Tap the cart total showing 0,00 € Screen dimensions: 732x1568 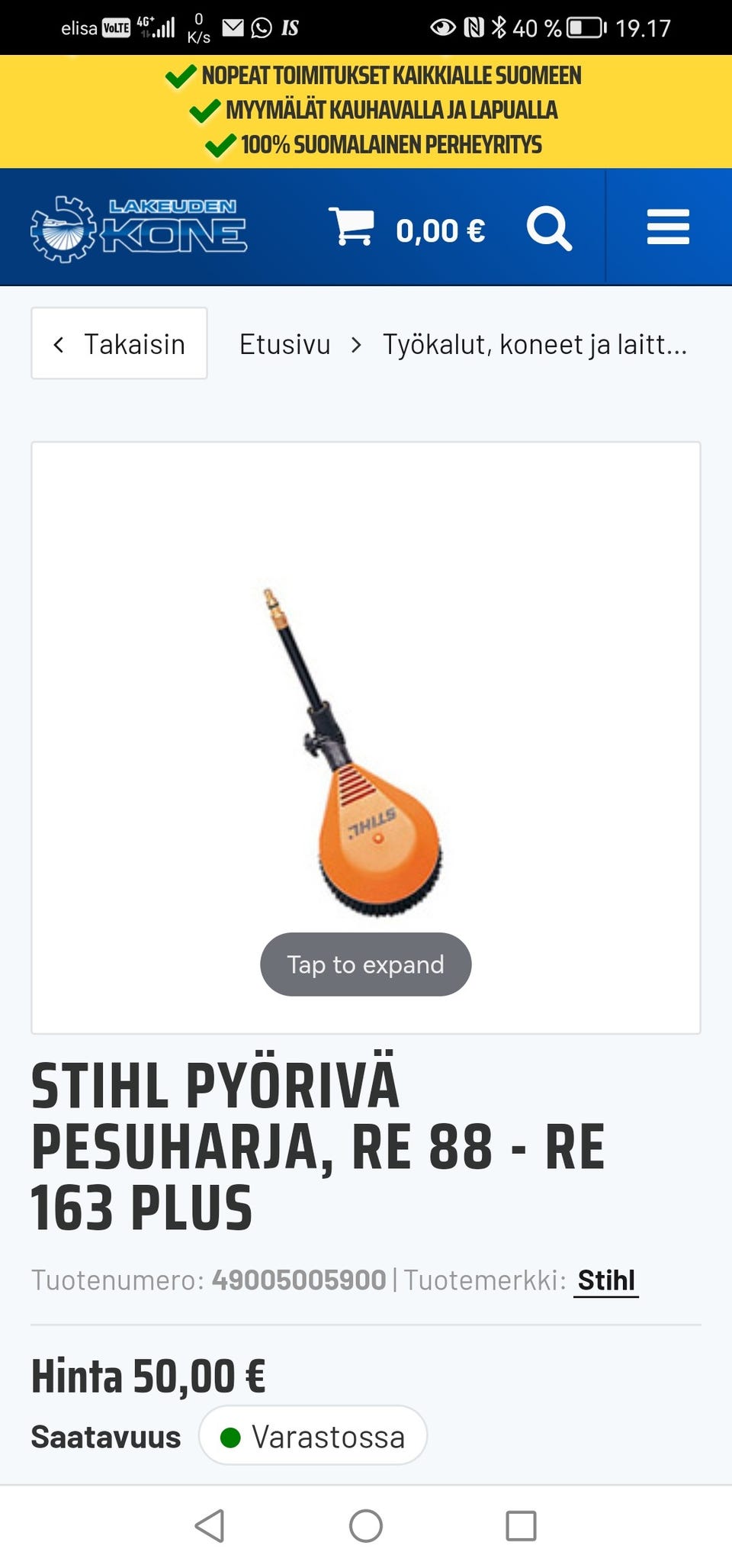pos(441,229)
